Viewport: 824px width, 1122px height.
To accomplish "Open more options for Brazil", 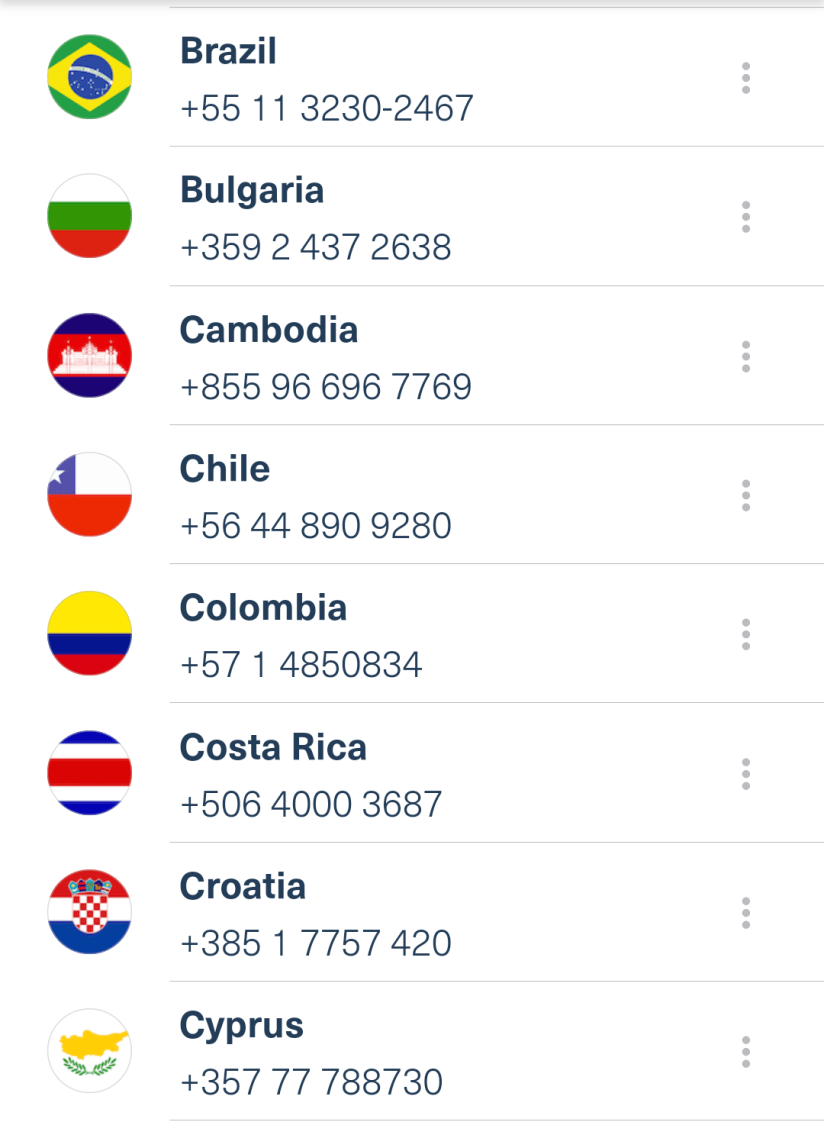I will click(745, 78).
